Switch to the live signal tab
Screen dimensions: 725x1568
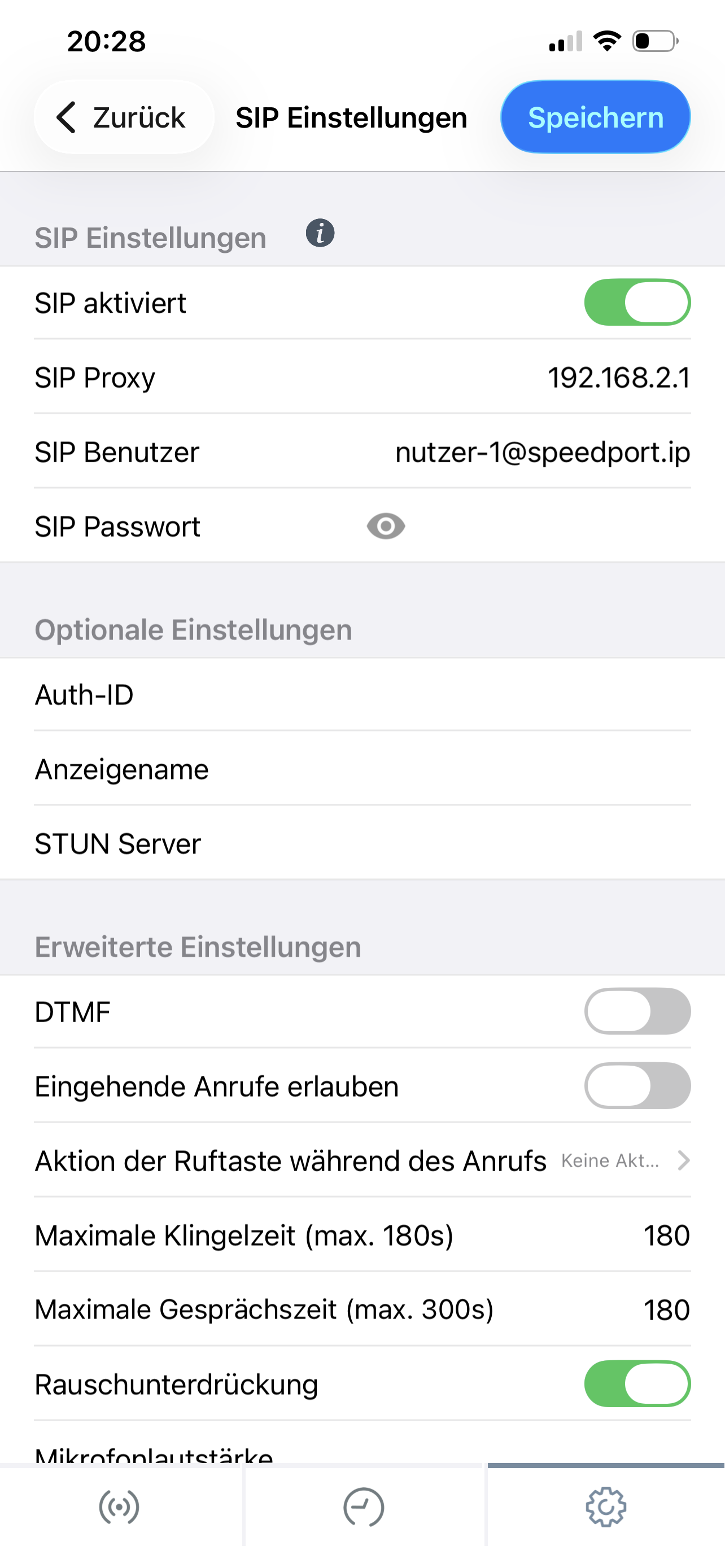tap(119, 1507)
